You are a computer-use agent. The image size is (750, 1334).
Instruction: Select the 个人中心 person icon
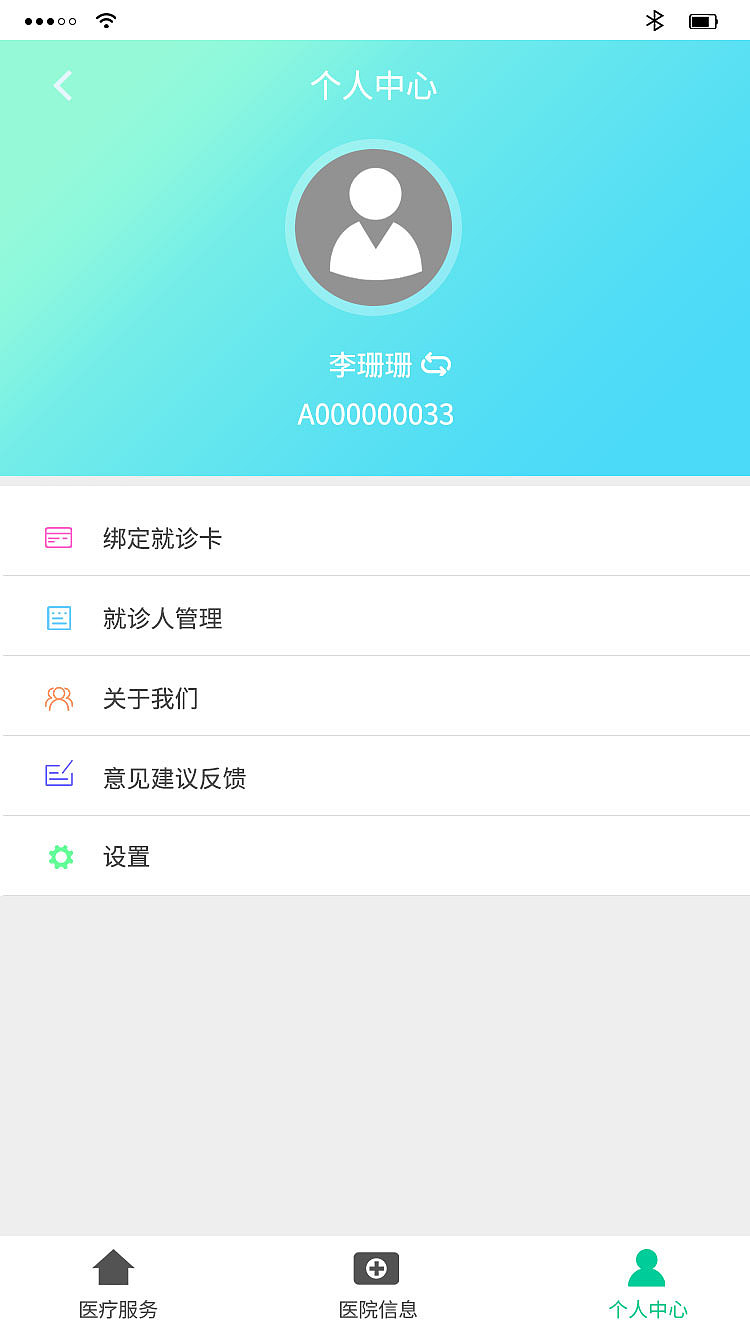(x=647, y=1266)
